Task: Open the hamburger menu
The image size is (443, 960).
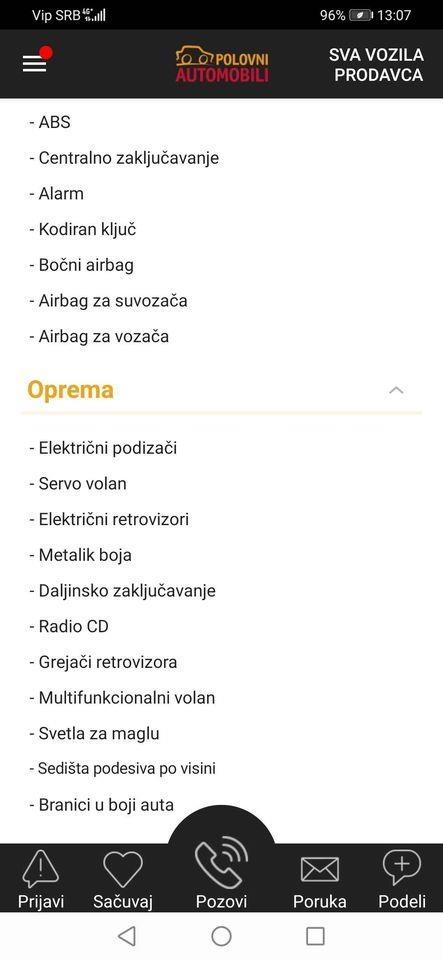Action: pyautogui.click(x=35, y=64)
